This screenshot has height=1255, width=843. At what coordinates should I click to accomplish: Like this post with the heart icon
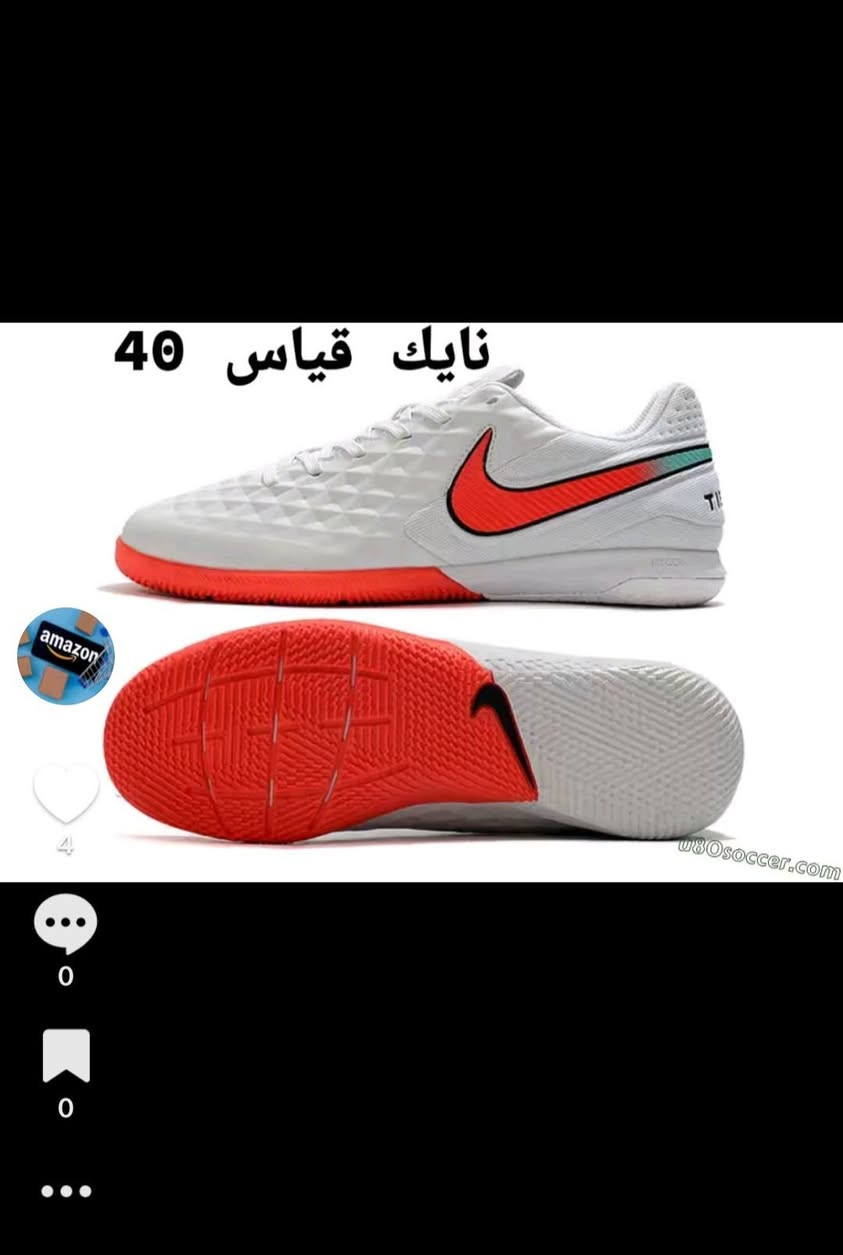pyautogui.click(x=66, y=794)
